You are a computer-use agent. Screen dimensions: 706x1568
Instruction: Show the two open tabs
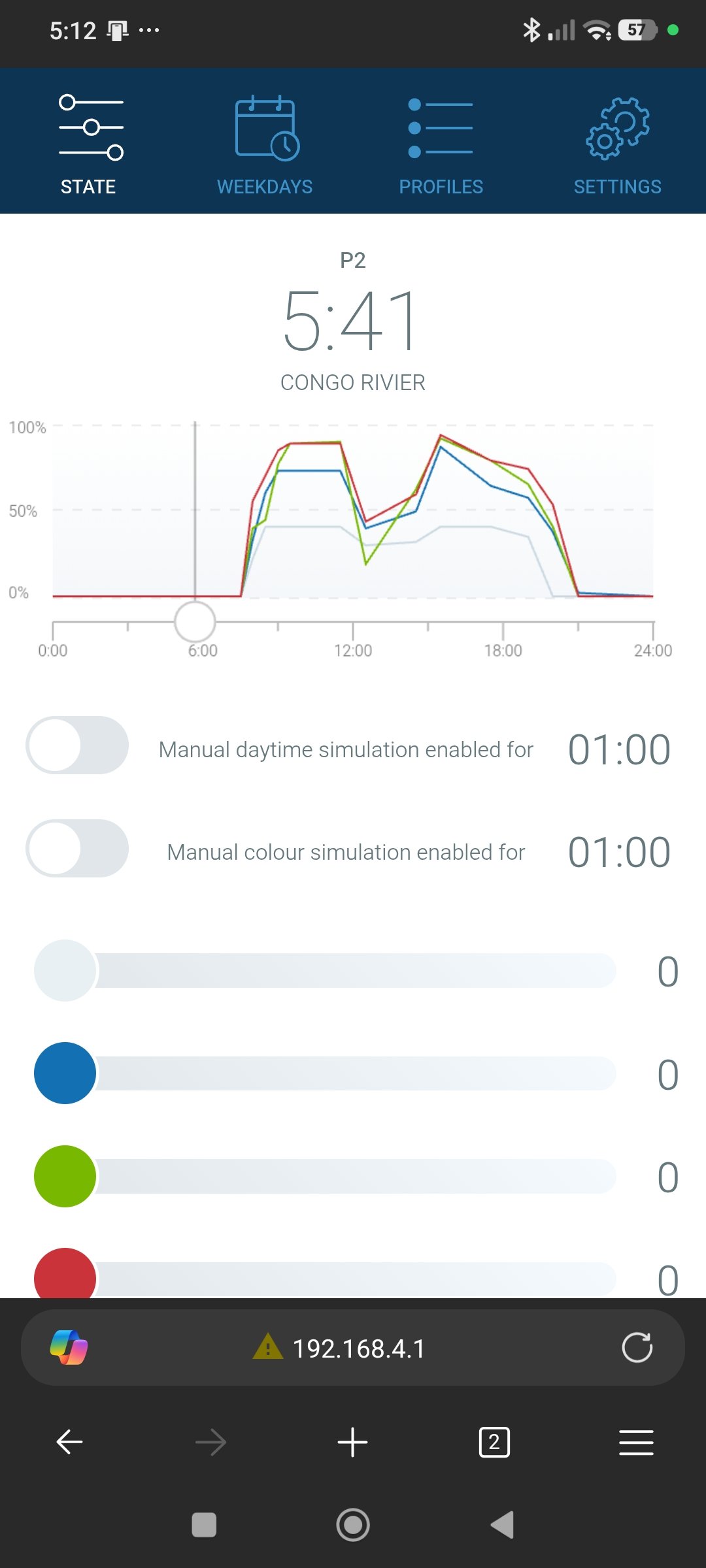(x=494, y=1442)
